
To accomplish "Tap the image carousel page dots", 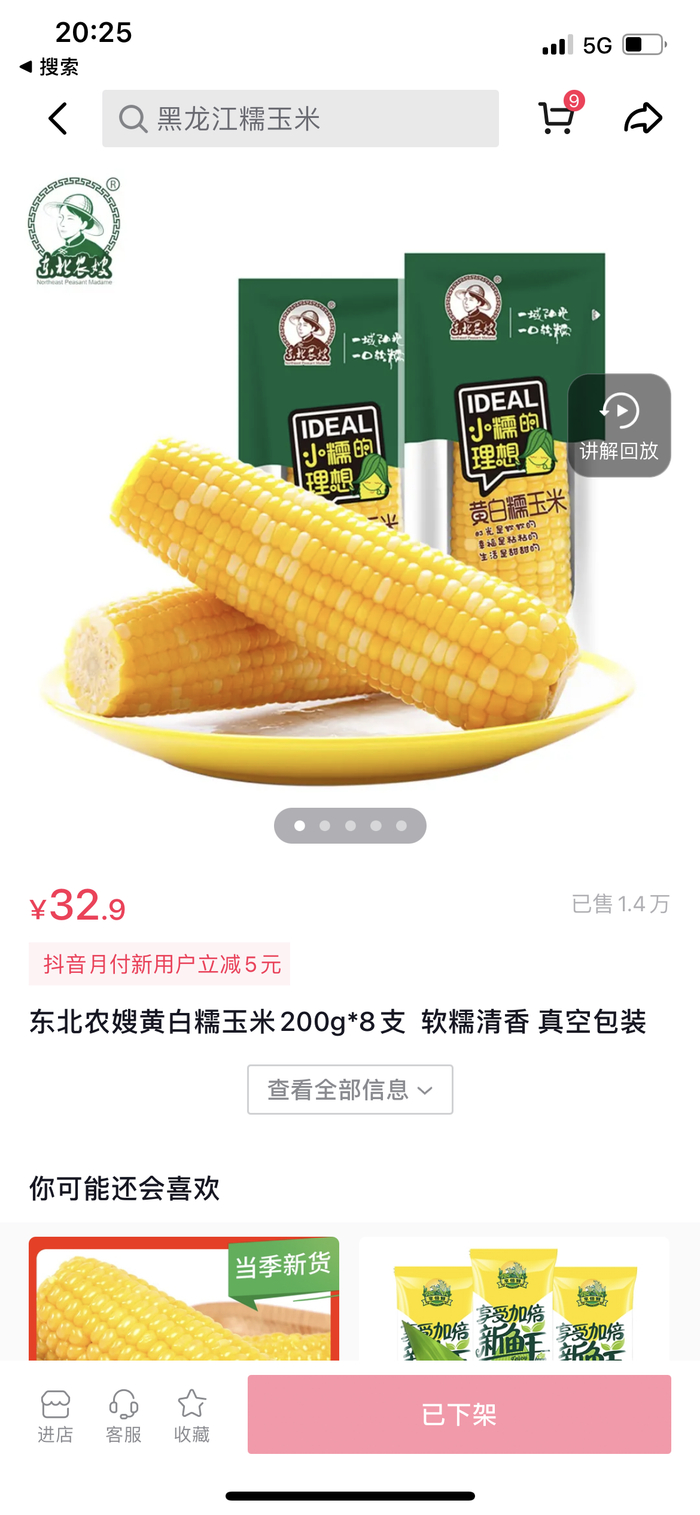I will coord(350,826).
